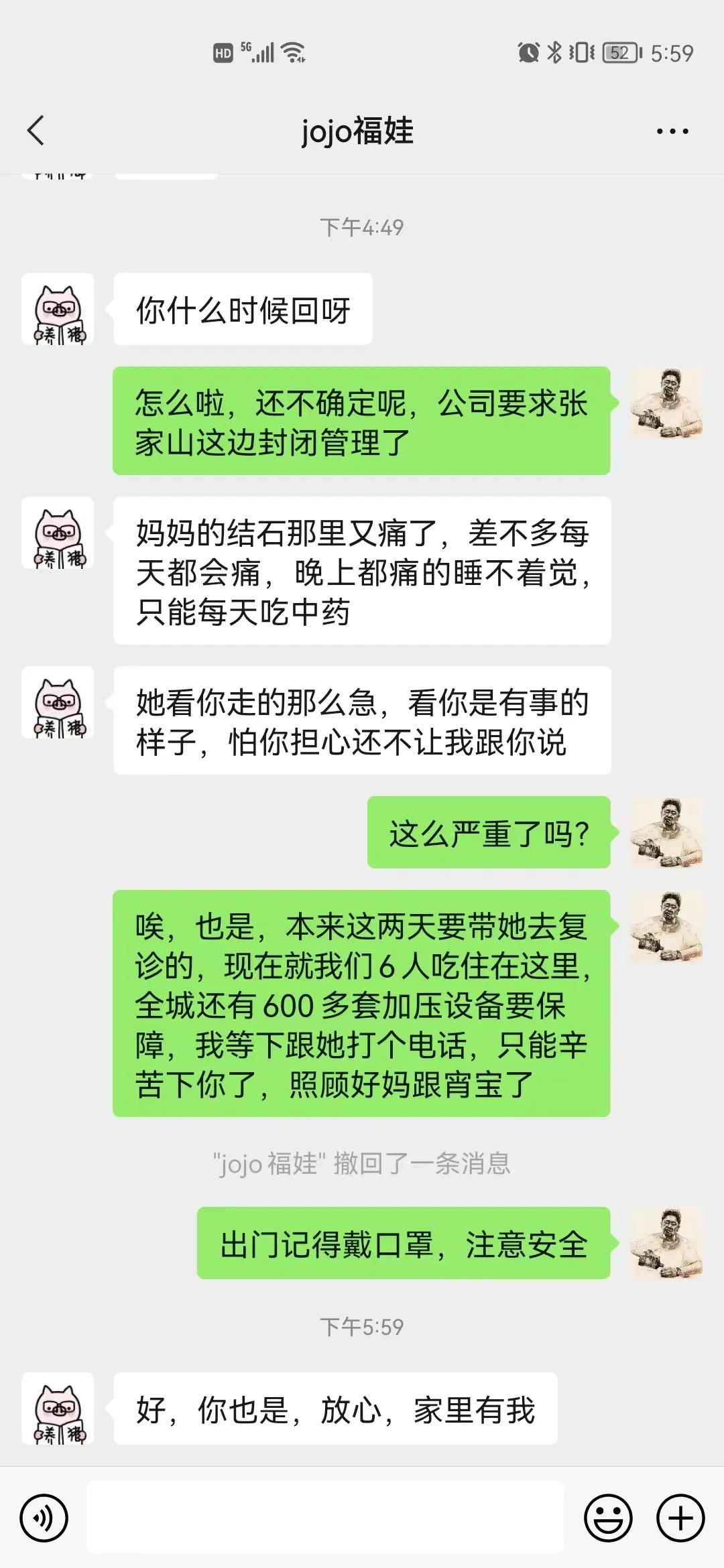Tap the message text input field
Screen dimensions: 724x1568
click(326, 1517)
